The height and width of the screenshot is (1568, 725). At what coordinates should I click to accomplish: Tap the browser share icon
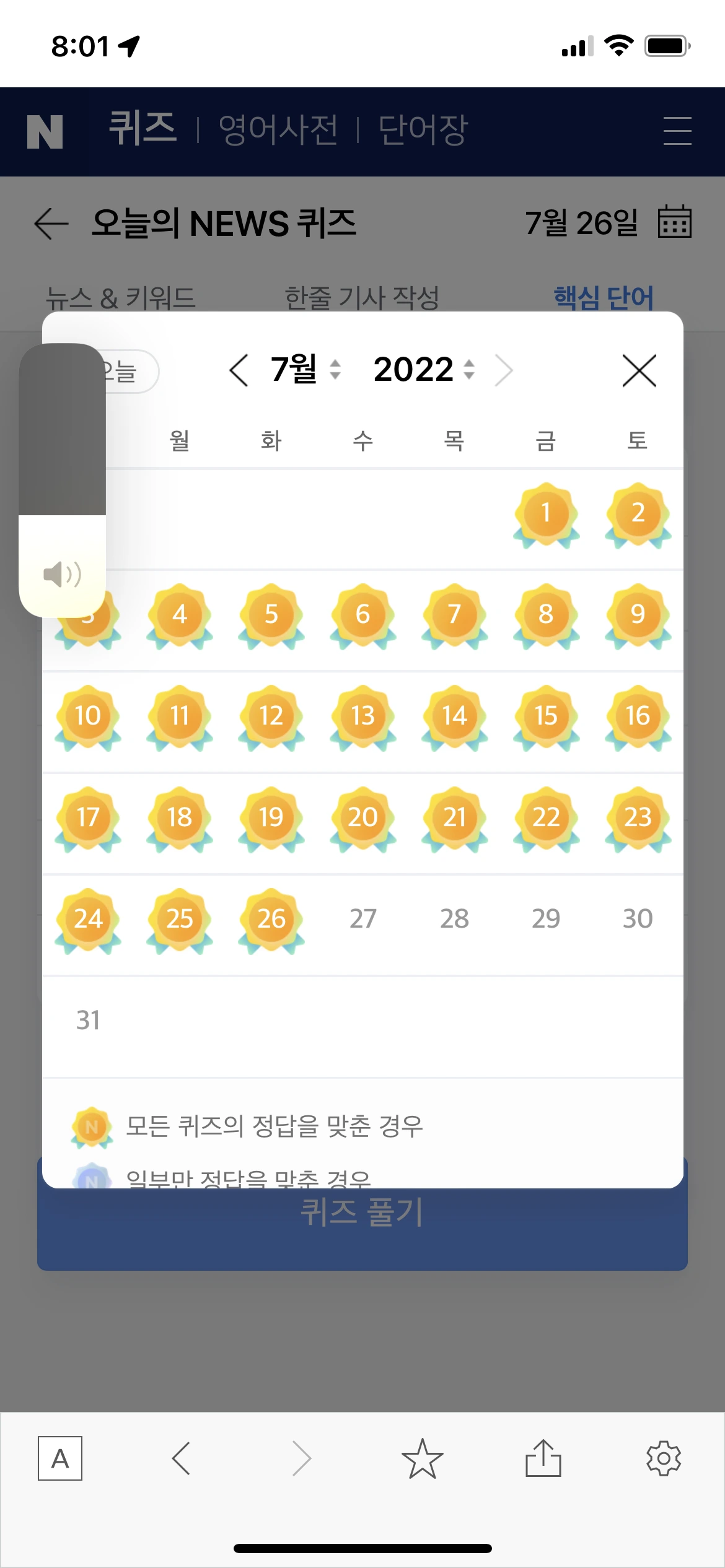(x=543, y=1458)
